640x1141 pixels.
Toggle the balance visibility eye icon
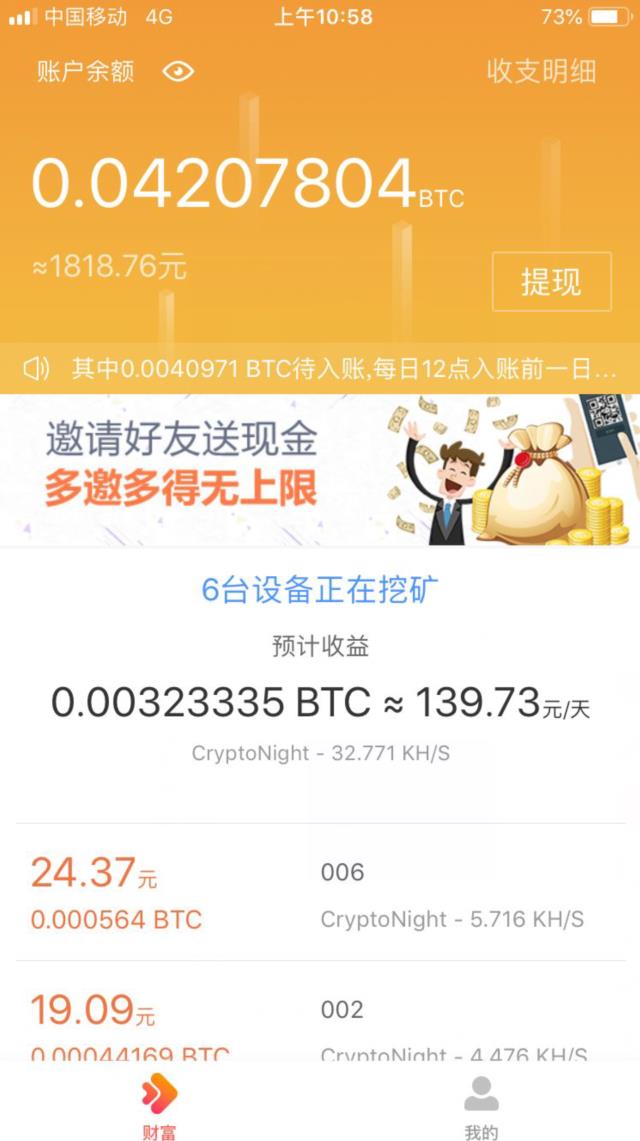178,72
